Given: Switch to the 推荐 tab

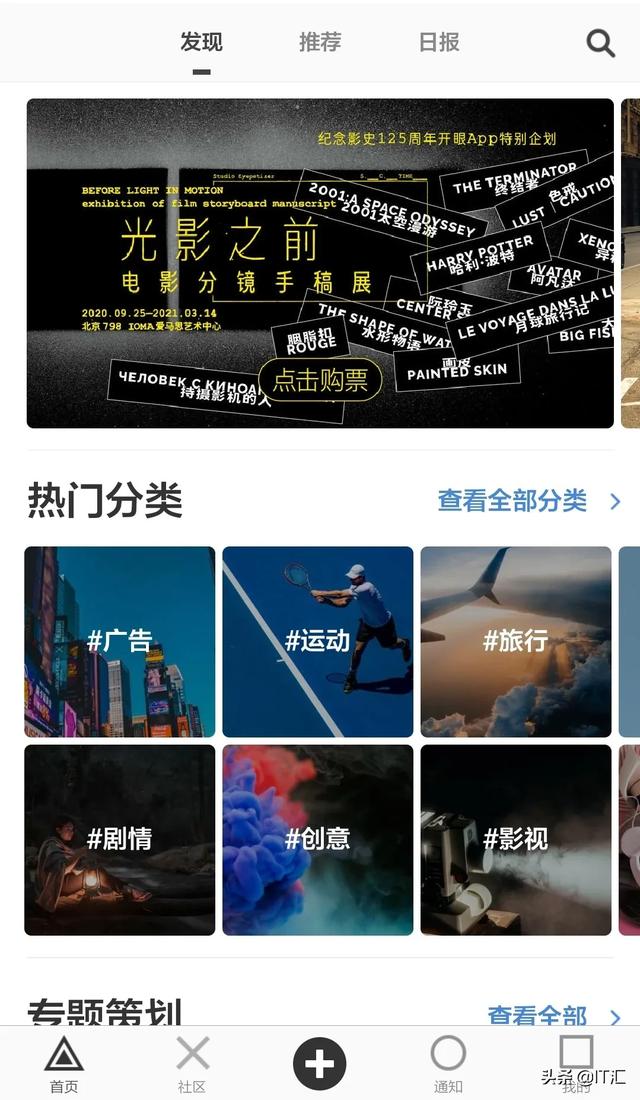Looking at the screenshot, I should (320, 42).
